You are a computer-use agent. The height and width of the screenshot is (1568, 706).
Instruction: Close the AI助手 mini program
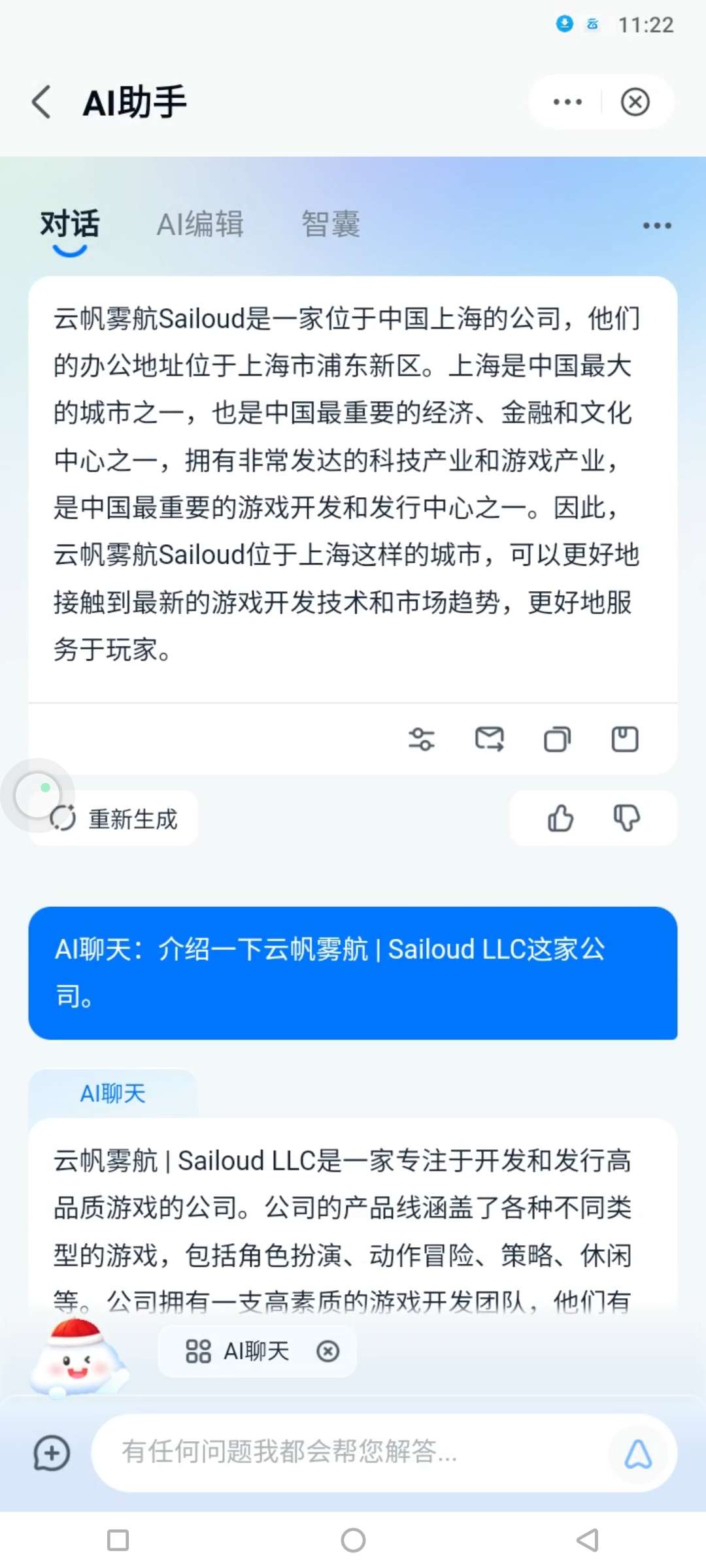point(635,102)
